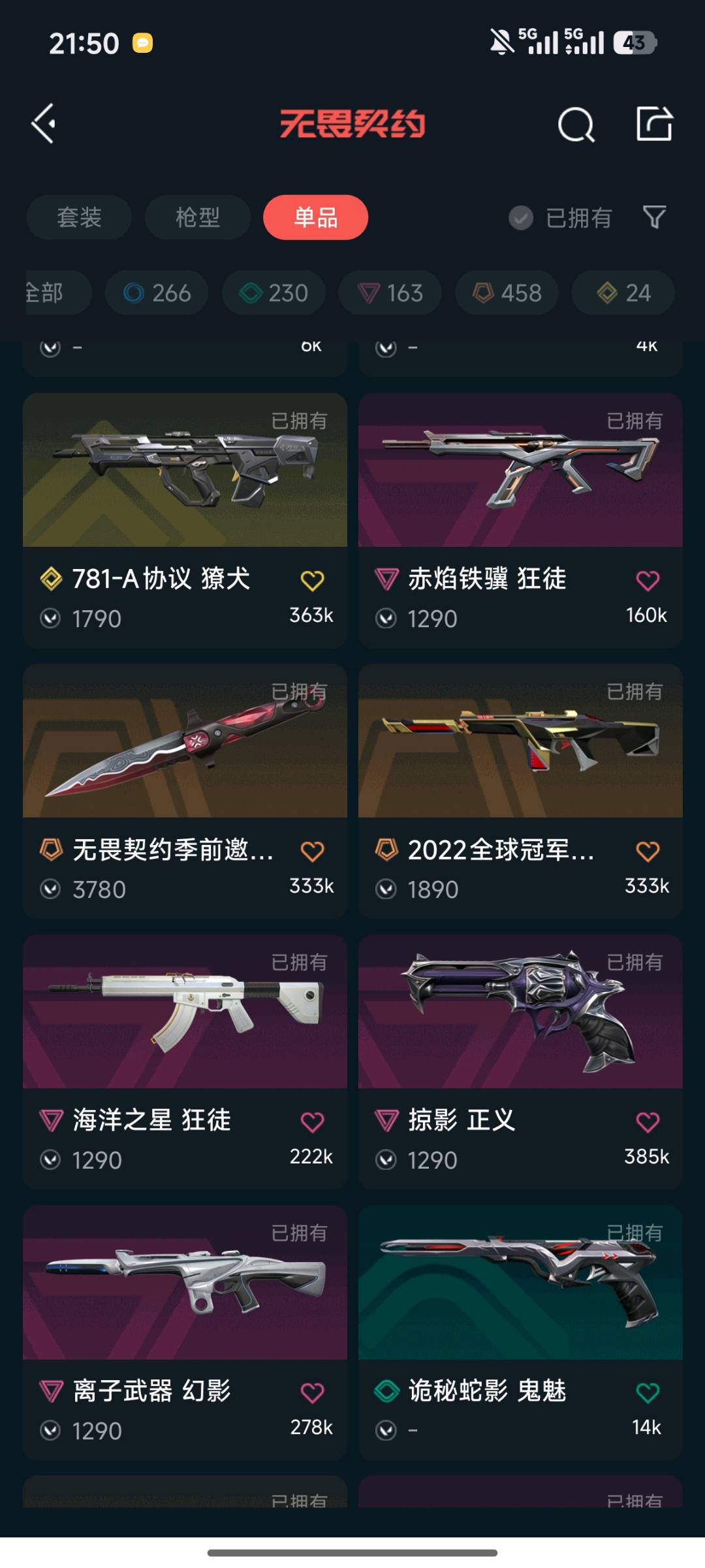This screenshot has height=1568, width=705.
Task: Switch to the 套装 tab
Action: tap(79, 217)
